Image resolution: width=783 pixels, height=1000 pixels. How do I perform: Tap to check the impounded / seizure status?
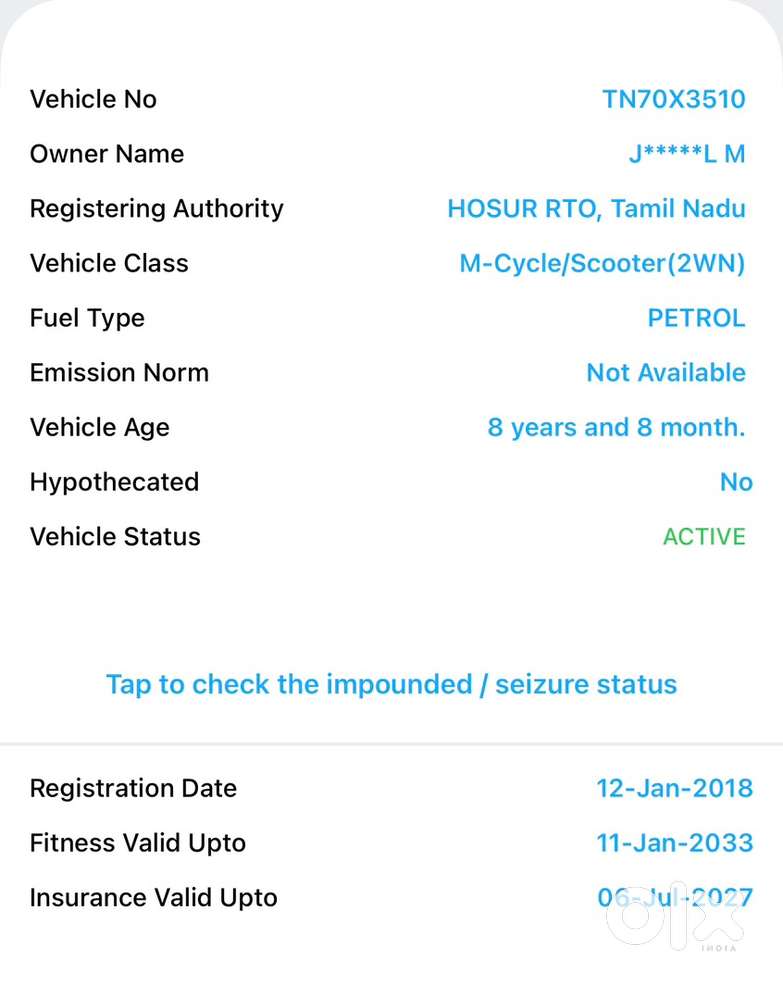pyautogui.click(x=392, y=685)
